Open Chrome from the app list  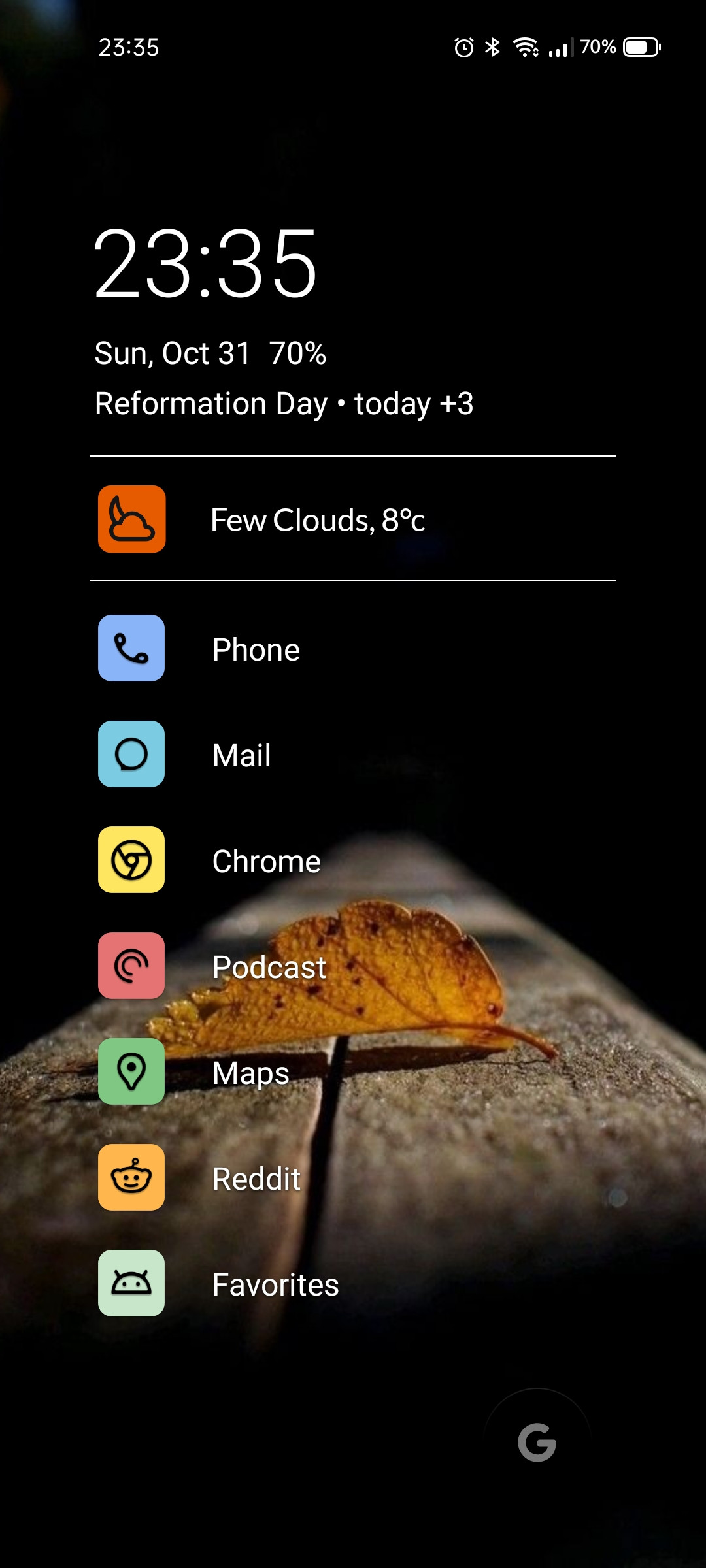point(131,860)
